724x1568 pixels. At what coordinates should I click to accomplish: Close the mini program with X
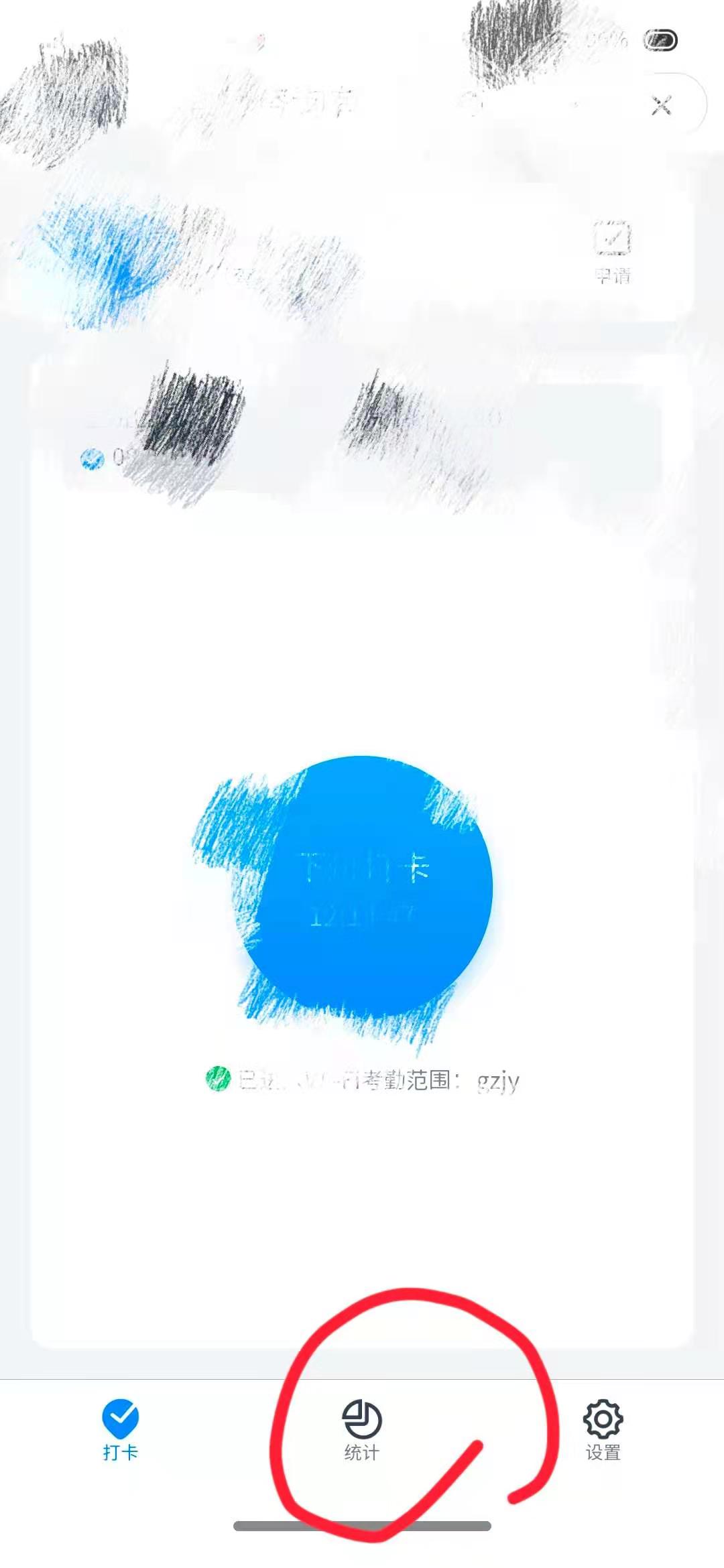[x=662, y=105]
